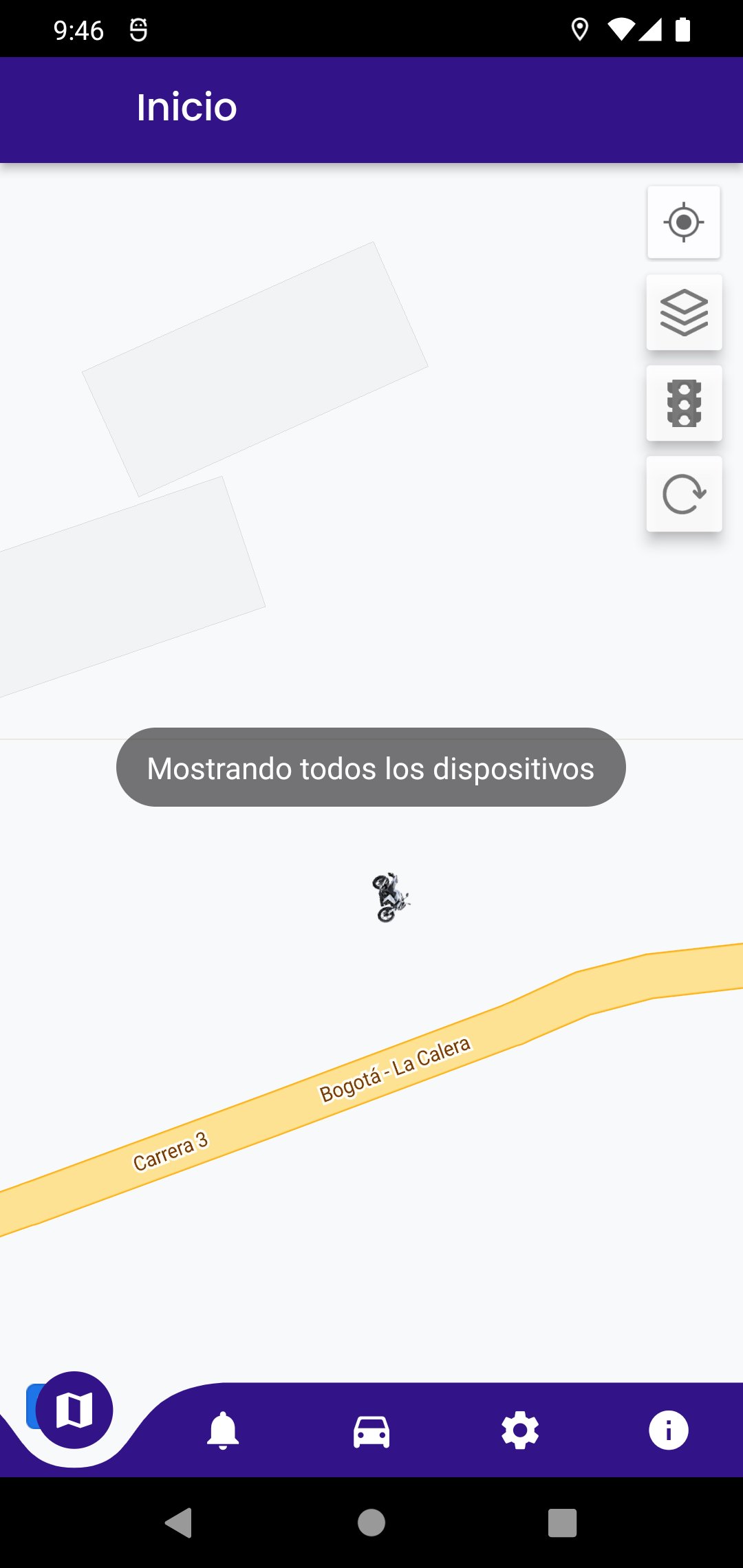This screenshot has width=743, height=1568.
Task: Open the map layers selector
Action: click(x=684, y=313)
